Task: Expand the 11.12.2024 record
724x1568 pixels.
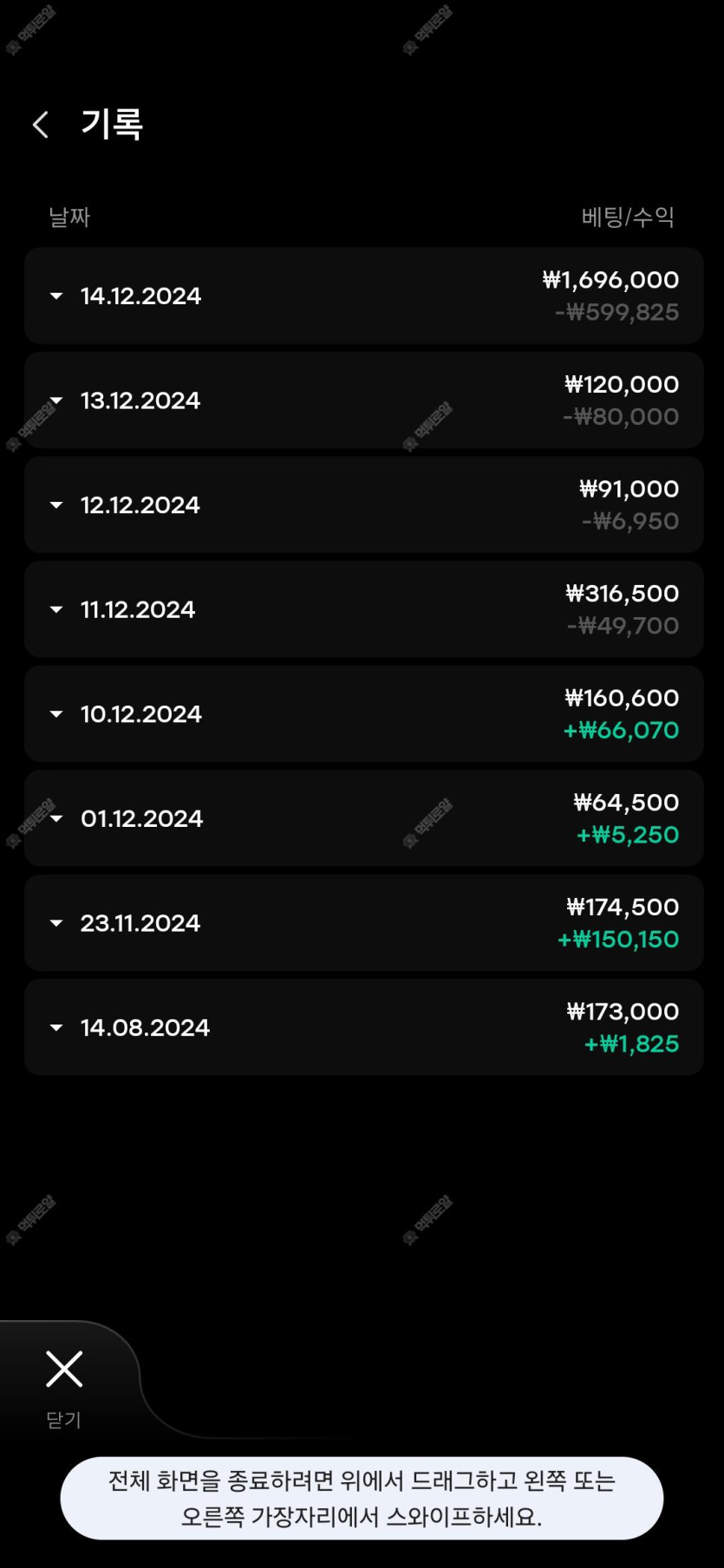Action: pyautogui.click(x=57, y=610)
